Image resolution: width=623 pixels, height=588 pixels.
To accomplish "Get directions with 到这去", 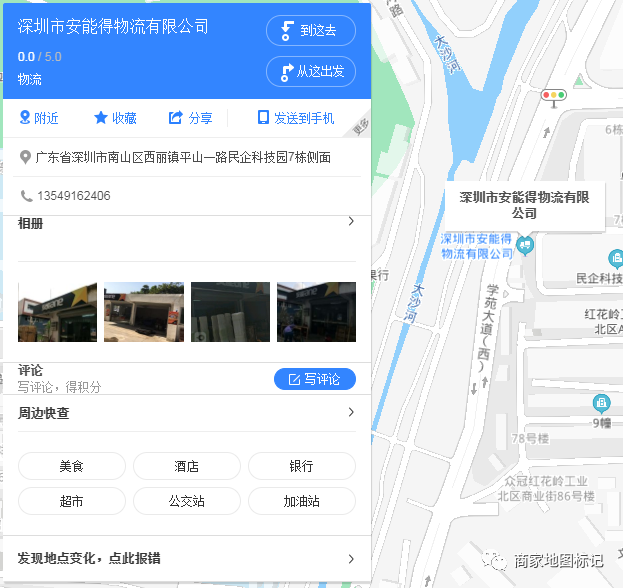I will 311,30.
